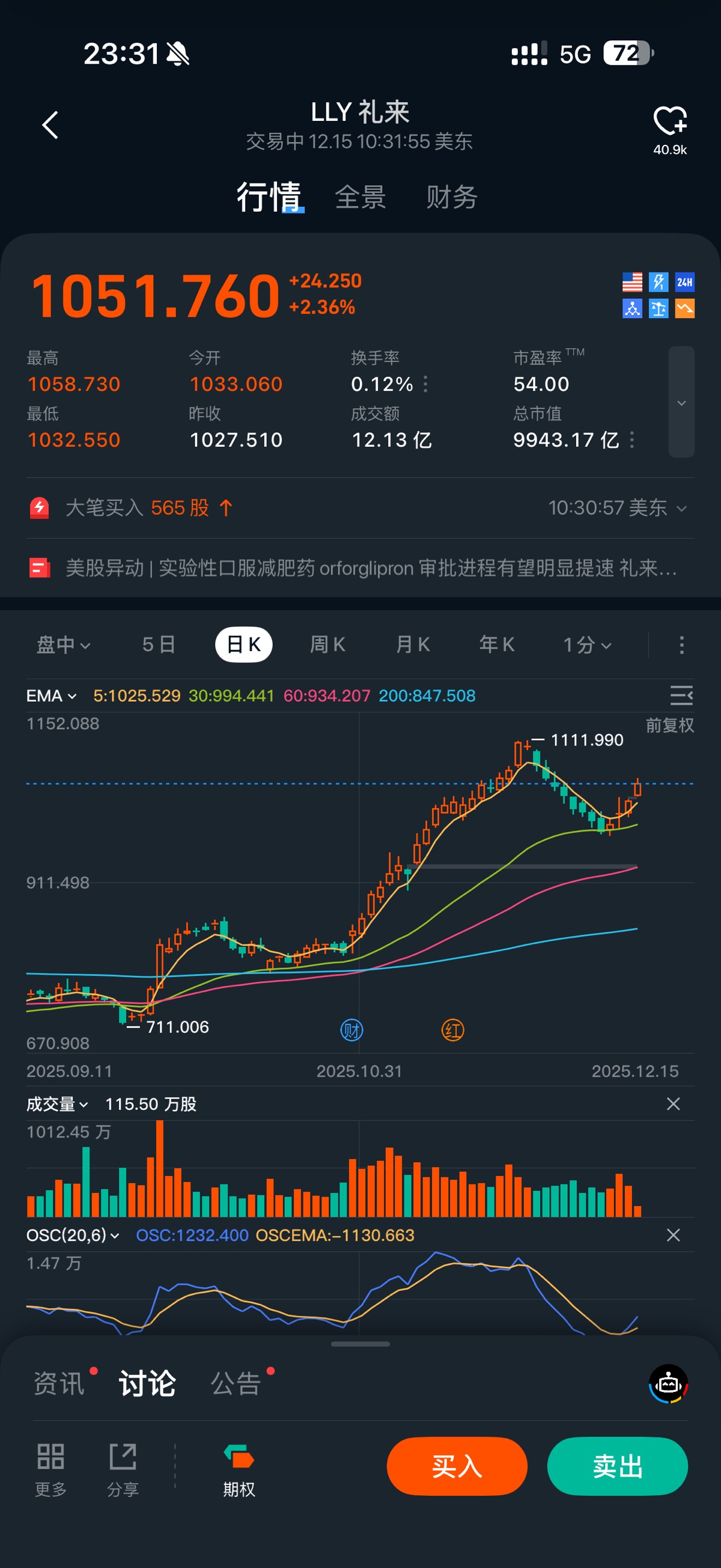Change the EMA indicator dropdown

point(51,696)
